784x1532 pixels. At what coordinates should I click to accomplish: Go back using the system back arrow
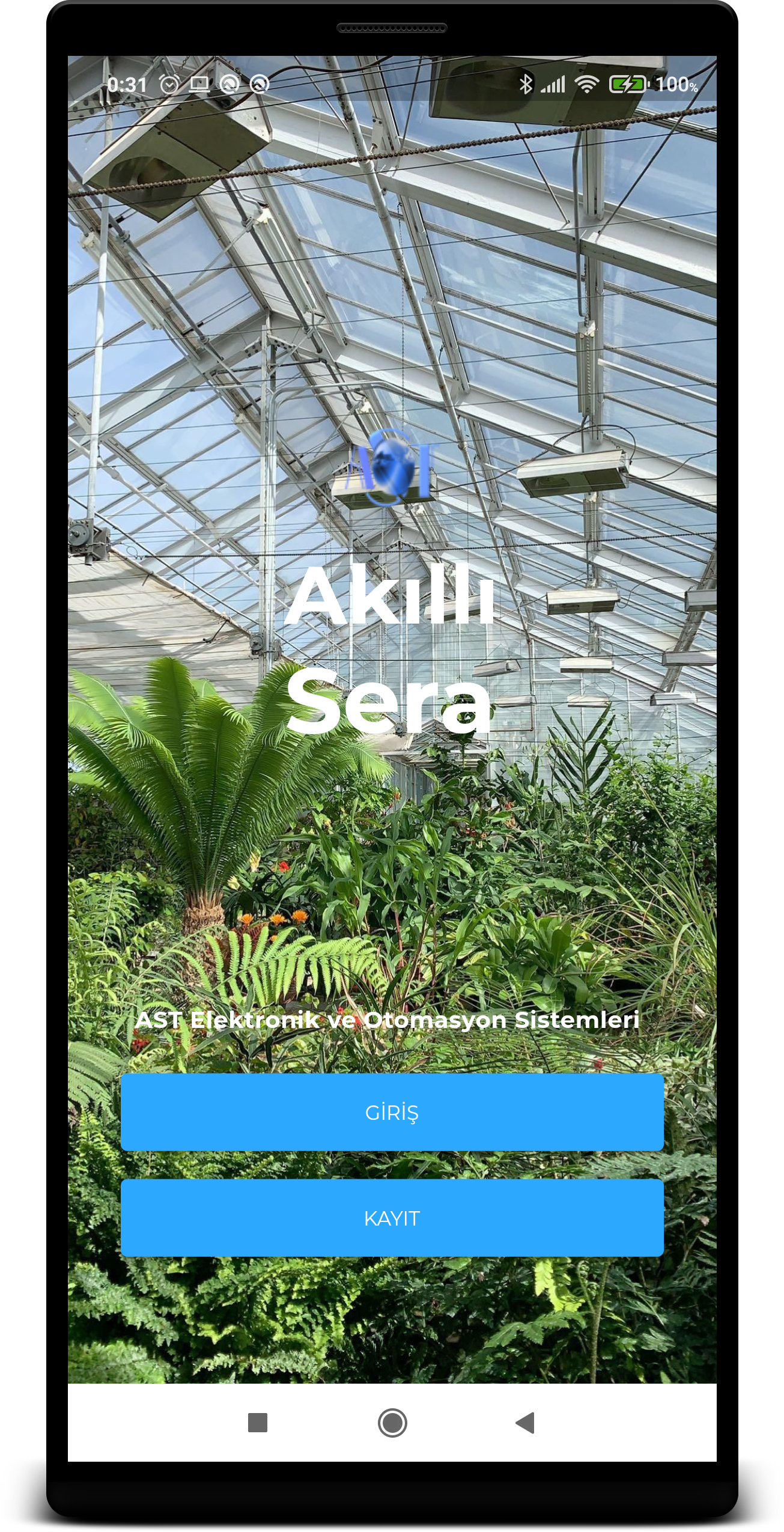tap(526, 1422)
